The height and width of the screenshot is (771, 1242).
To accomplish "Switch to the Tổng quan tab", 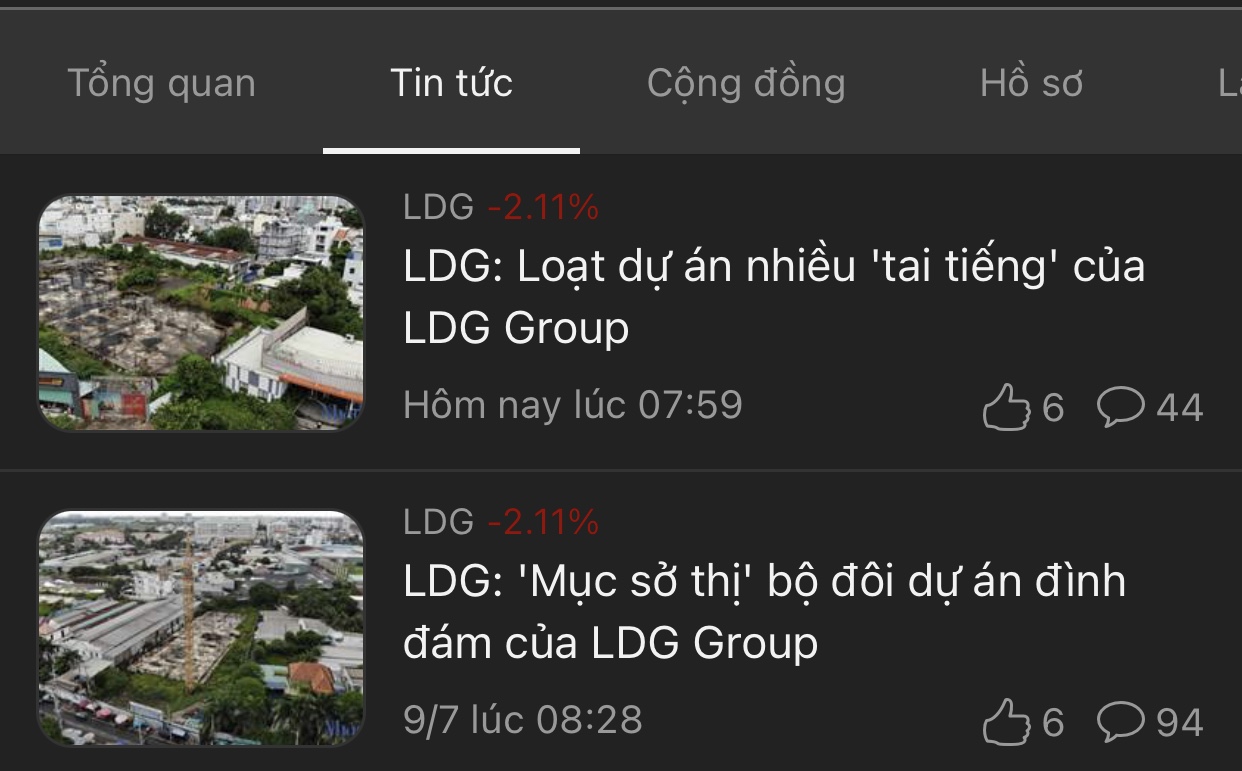I will [x=161, y=83].
